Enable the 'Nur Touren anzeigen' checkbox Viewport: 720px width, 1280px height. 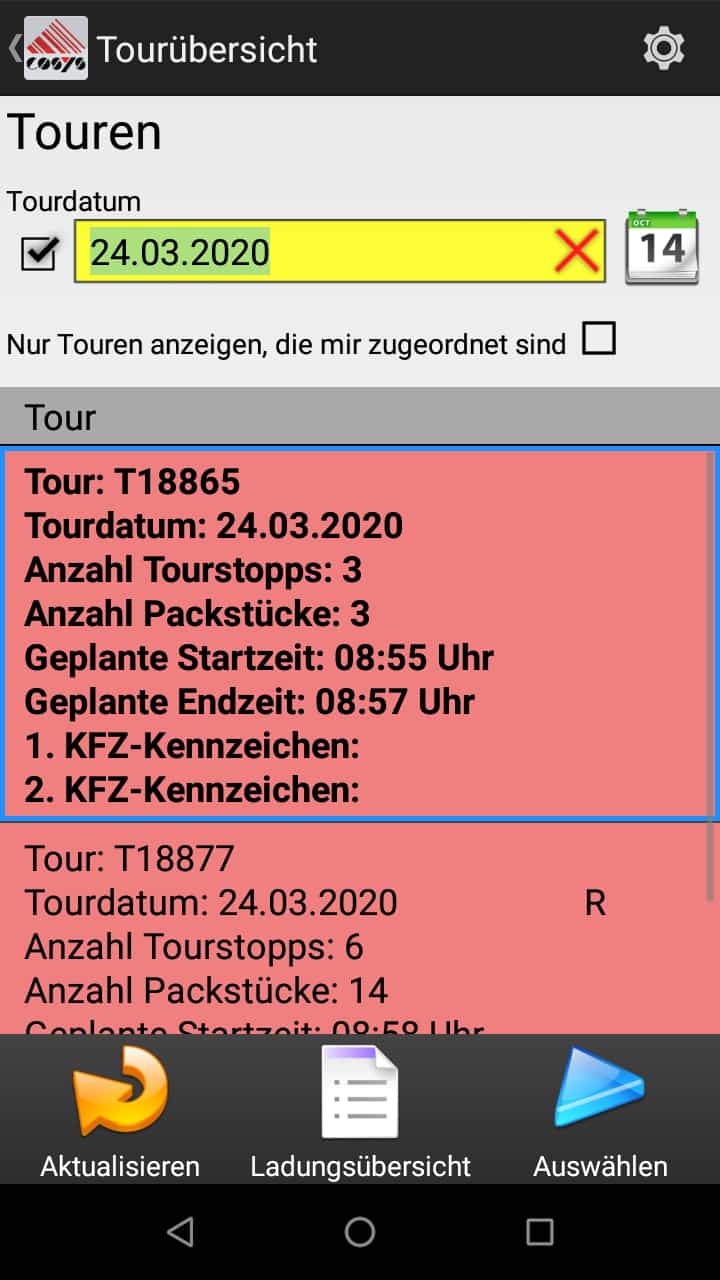[x=599, y=340]
